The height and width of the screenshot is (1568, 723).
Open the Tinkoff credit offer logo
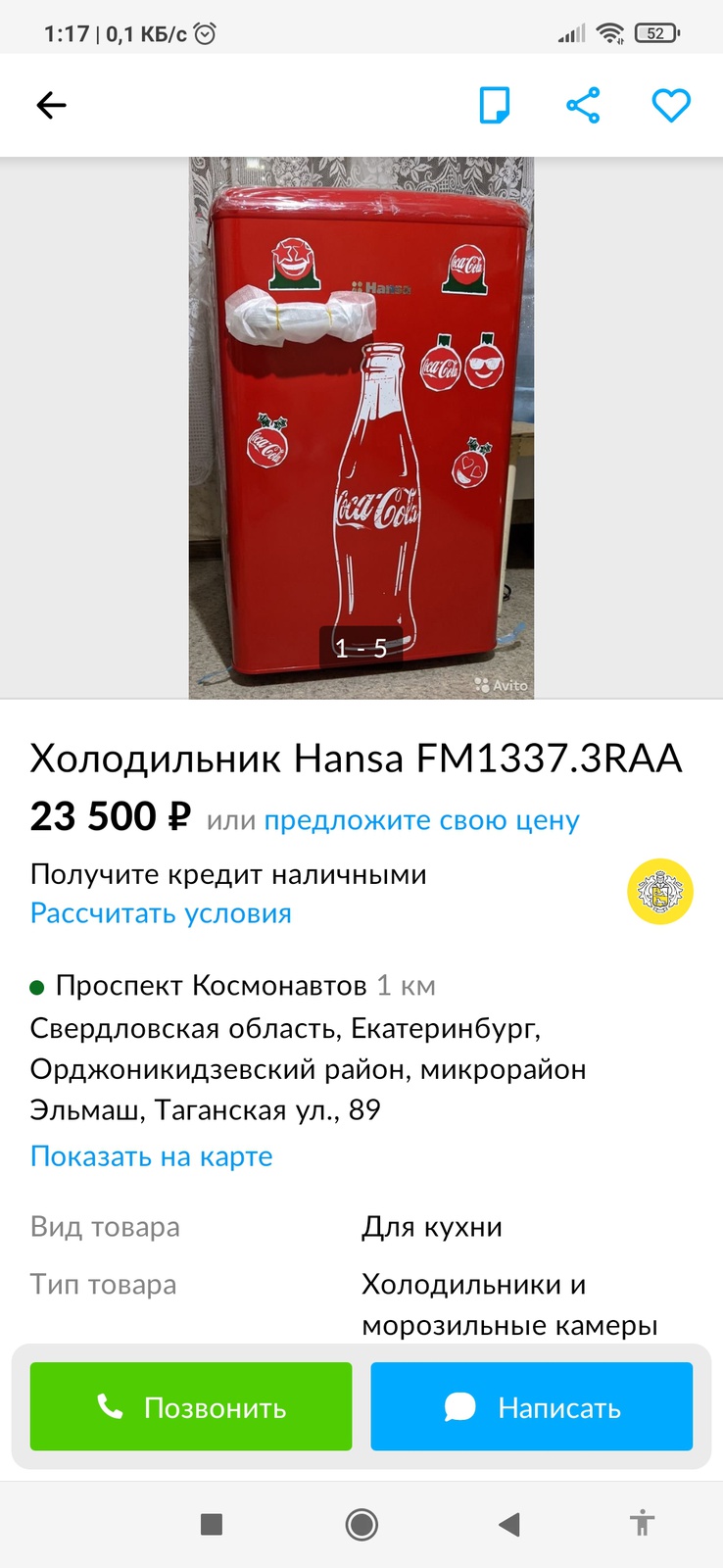(x=660, y=892)
